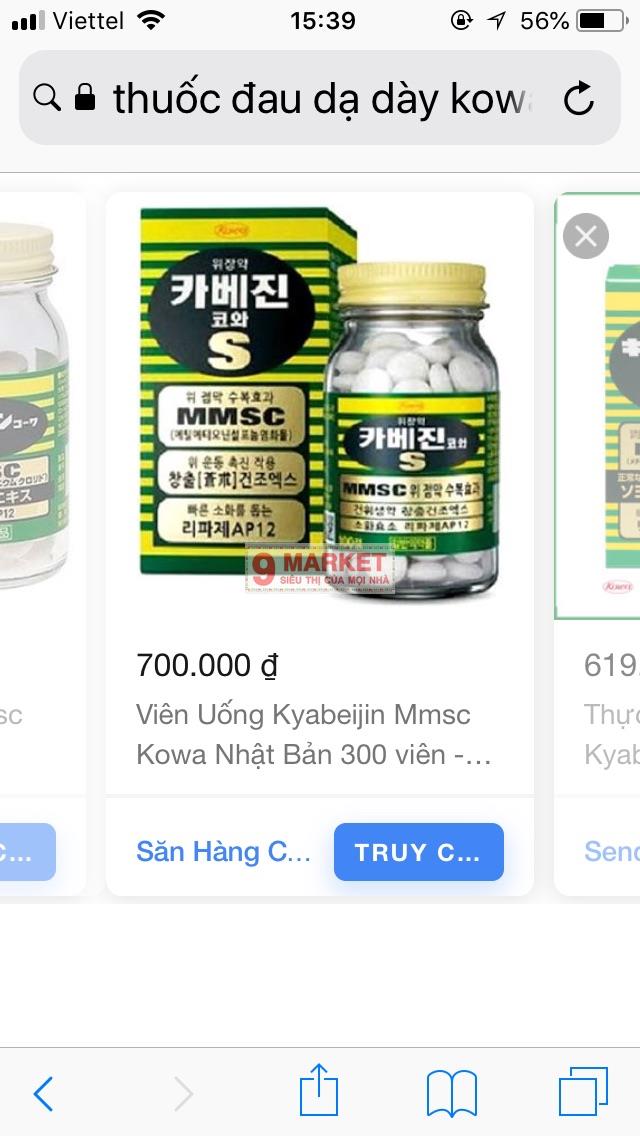Open the Kyabeijin Mmsc Kowa 700.000 đ product card
Image resolution: width=640 pixels, height=1136 pixels.
(x=320, y=493)
